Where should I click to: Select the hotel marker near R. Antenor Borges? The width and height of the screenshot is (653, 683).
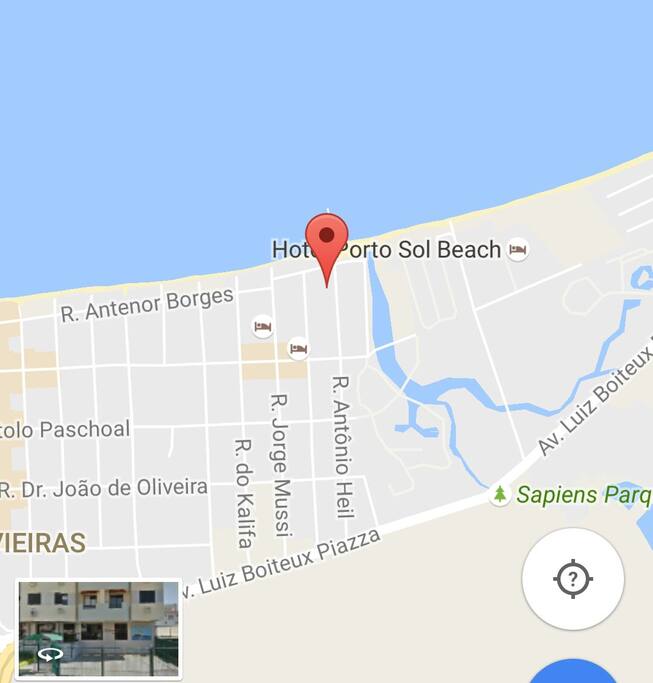coord(262,326)
